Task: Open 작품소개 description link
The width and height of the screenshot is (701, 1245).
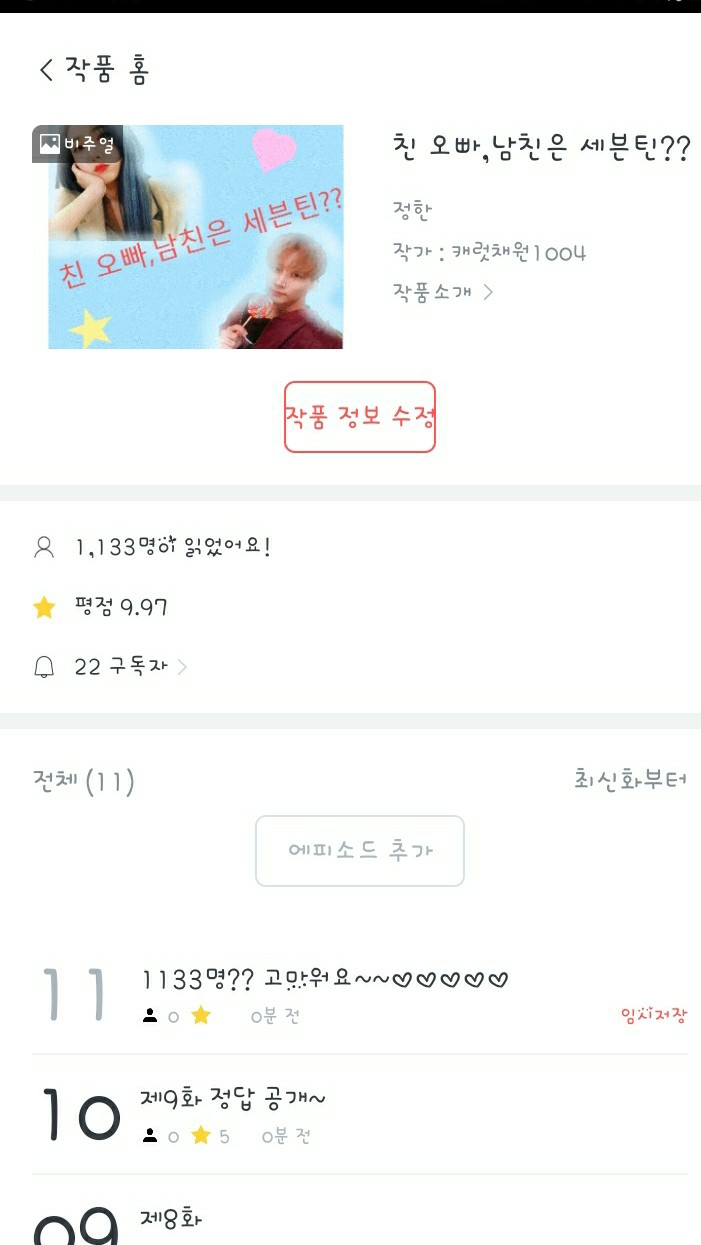Action: [x=442, y=292]
